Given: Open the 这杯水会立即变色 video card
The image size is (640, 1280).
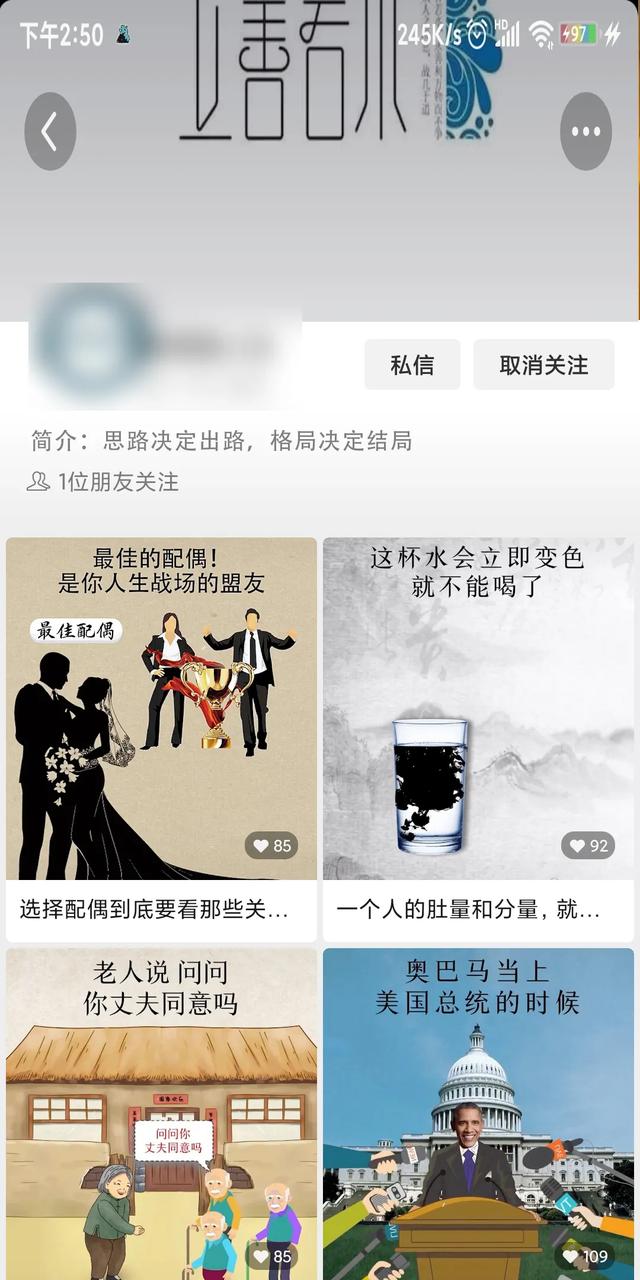Looking at the screenshot, I should [478, 710].
